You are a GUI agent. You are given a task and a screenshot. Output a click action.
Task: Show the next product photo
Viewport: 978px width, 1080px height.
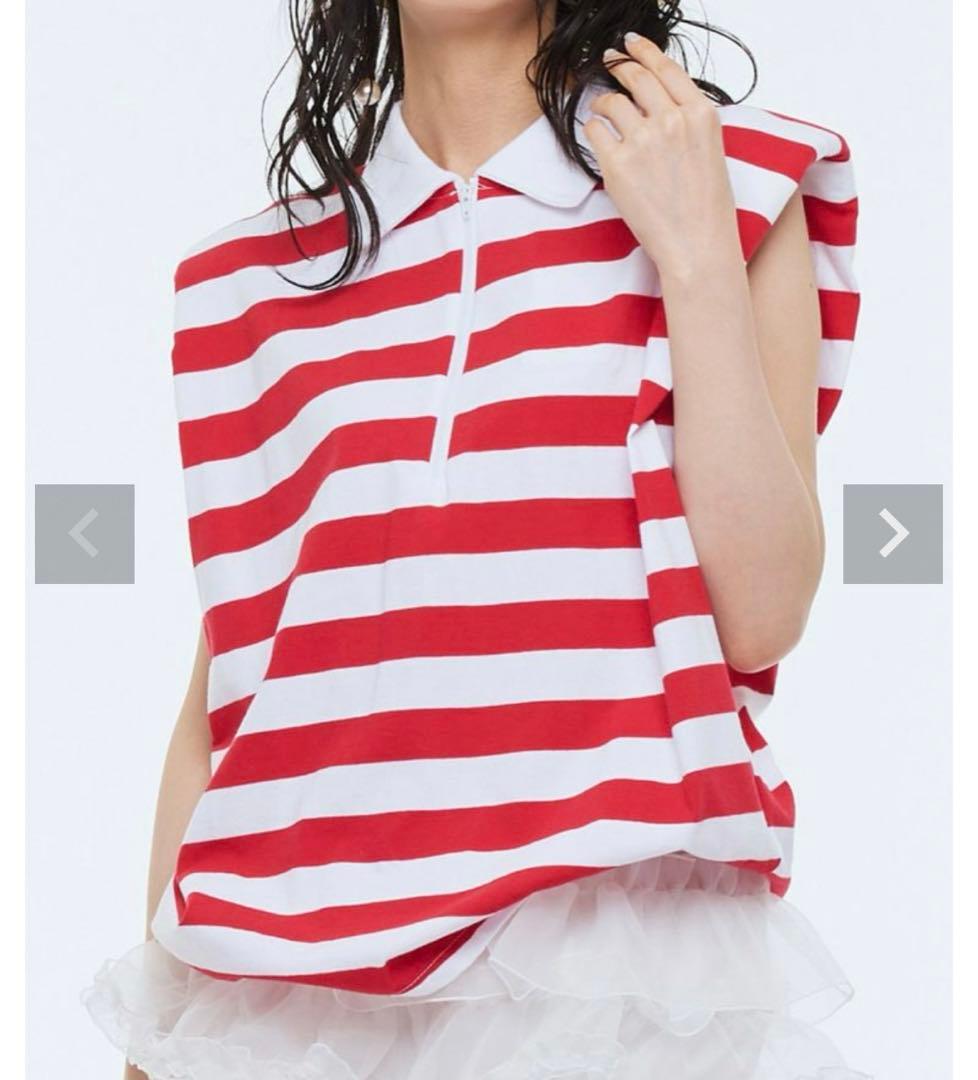pos(892,534)
